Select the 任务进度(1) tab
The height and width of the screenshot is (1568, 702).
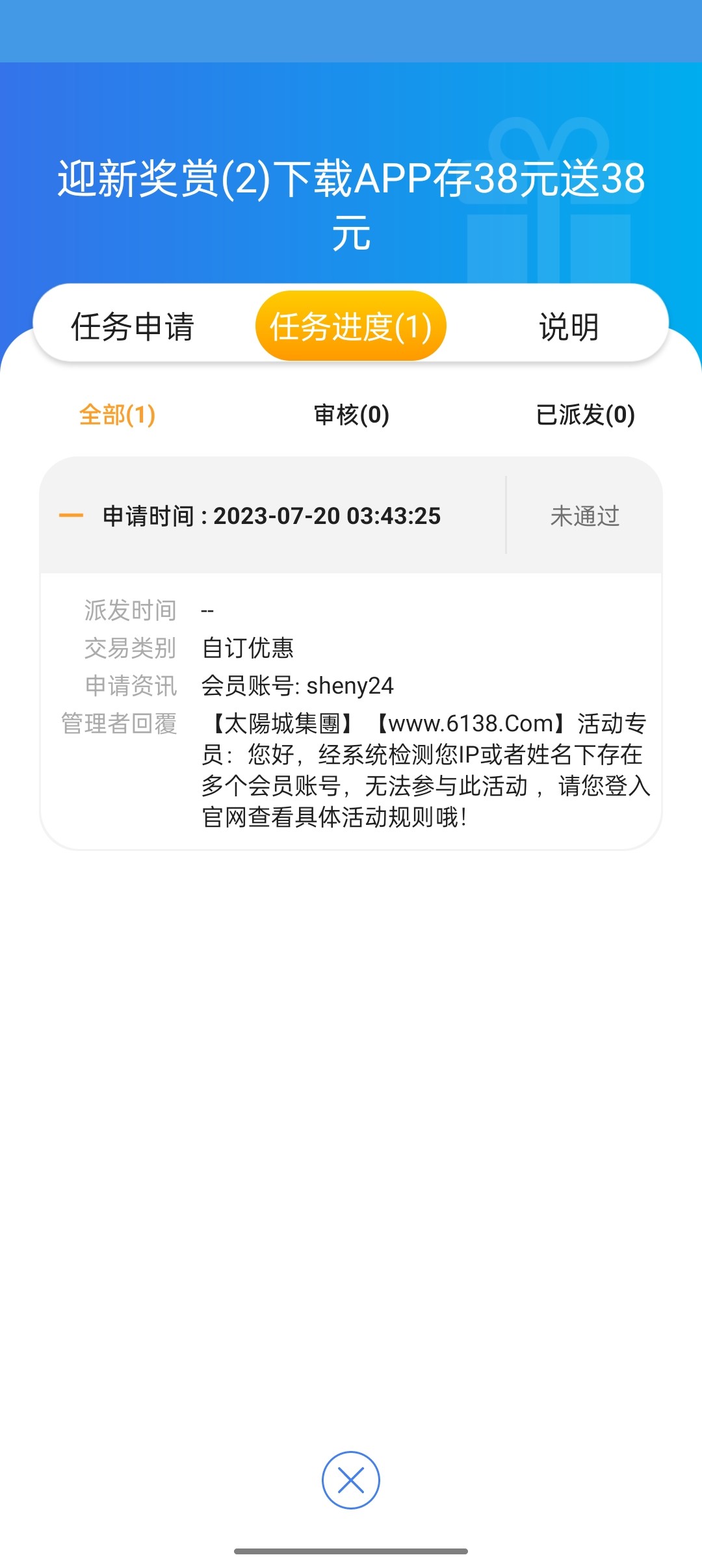pyautogui.click(x=351, y=326)
